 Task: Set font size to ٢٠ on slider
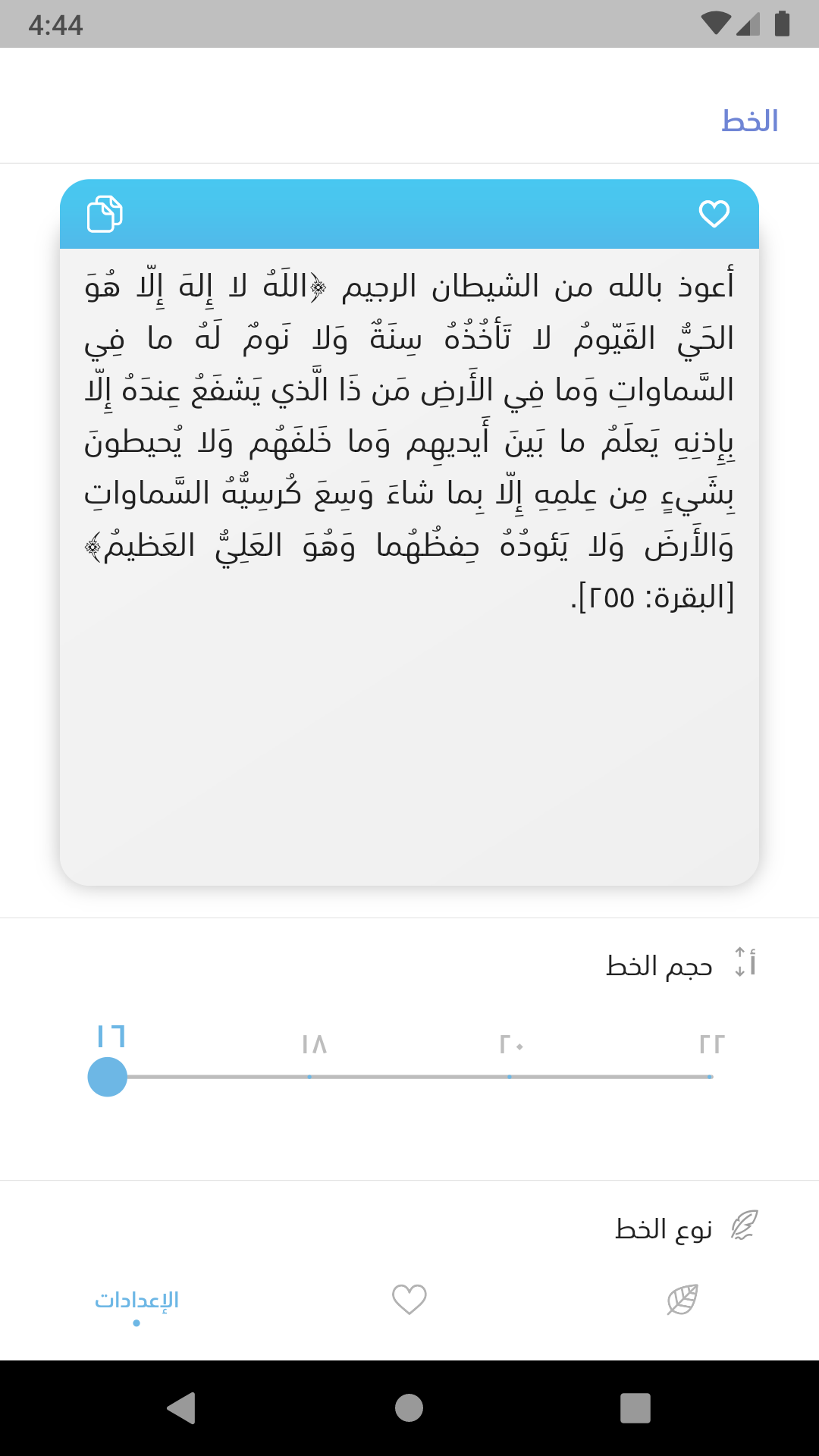[510, 1077]
